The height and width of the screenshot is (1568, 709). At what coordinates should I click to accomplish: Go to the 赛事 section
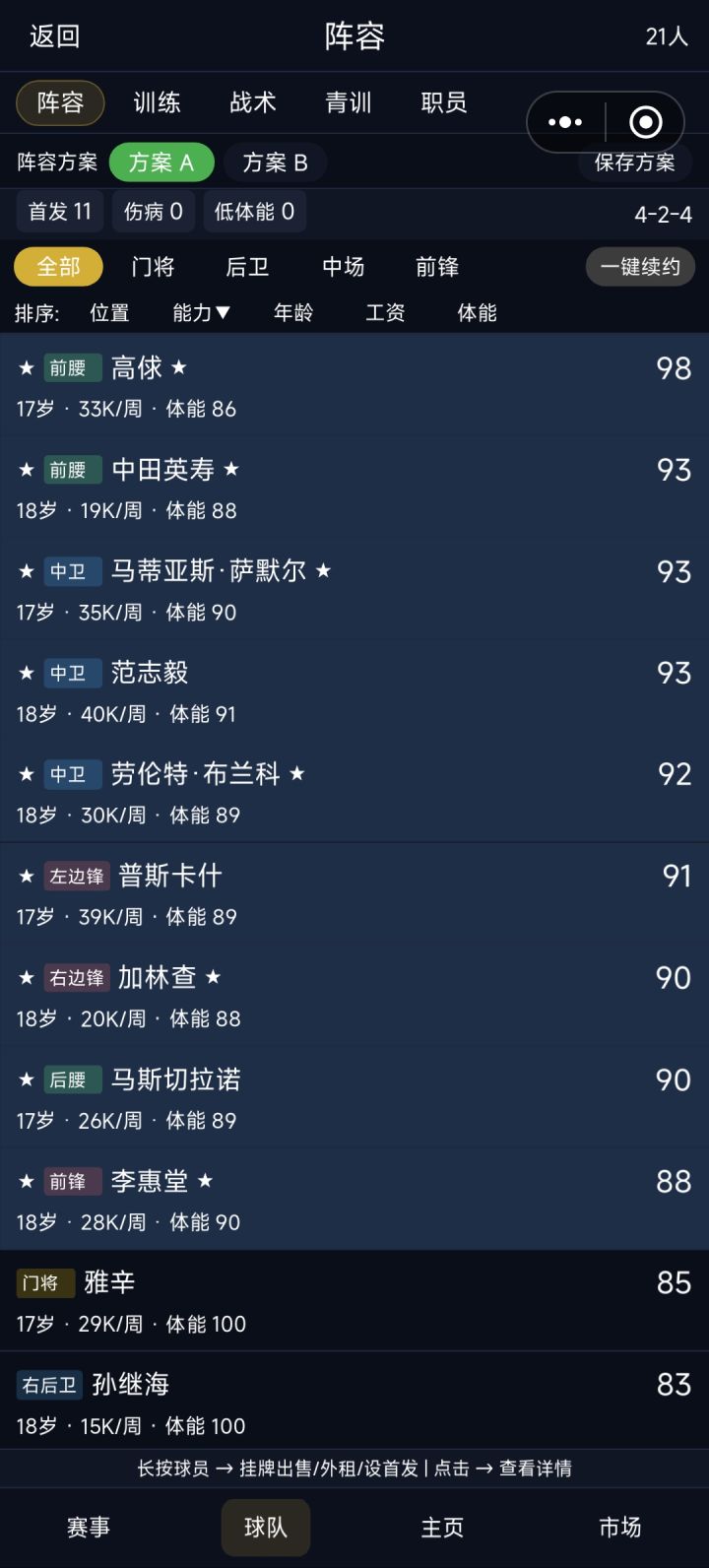pyautogui.click(x=89, y=1528)
